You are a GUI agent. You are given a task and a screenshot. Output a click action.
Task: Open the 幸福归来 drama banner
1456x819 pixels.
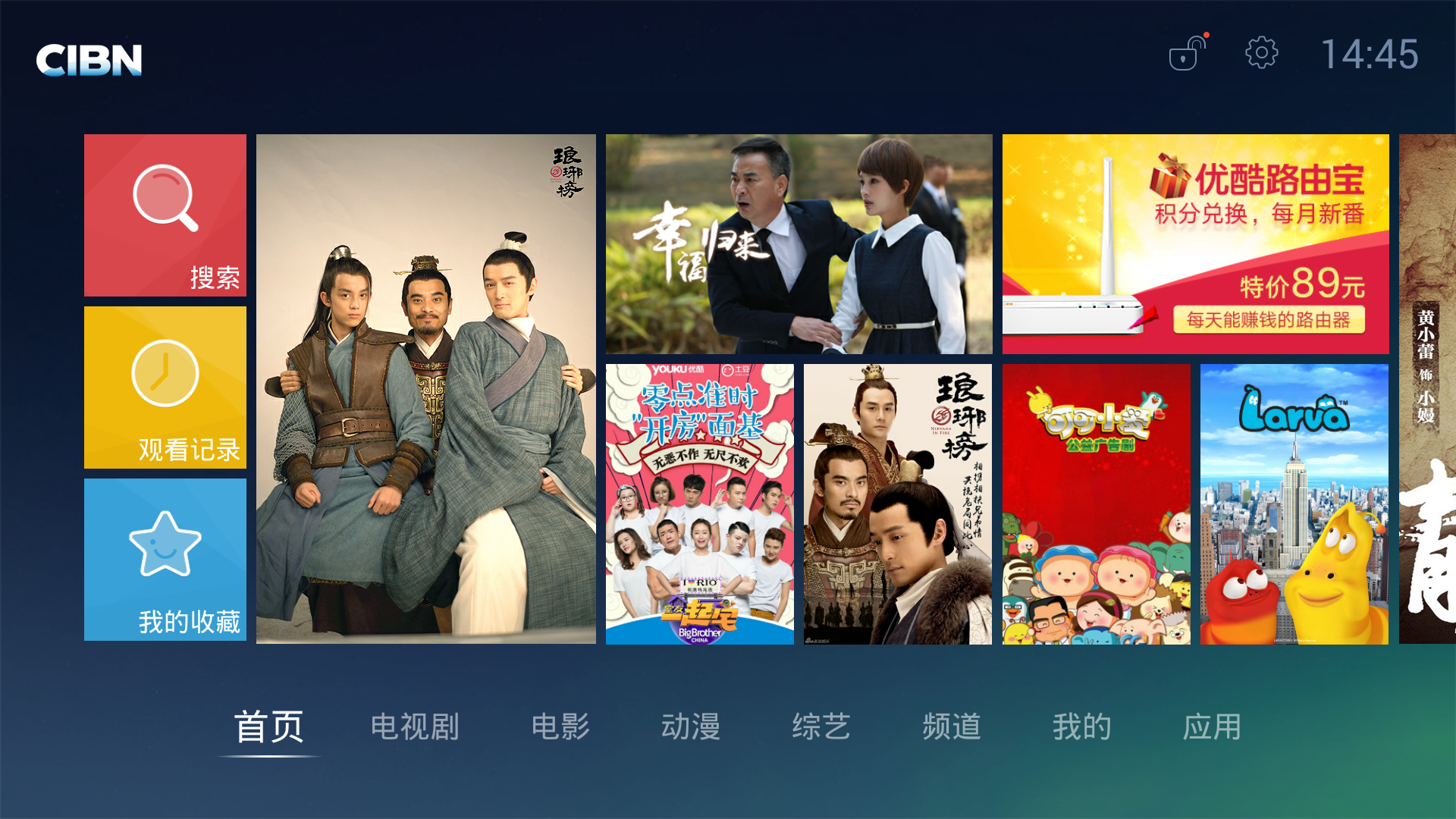pyautogui.click(x=799, y=244)
